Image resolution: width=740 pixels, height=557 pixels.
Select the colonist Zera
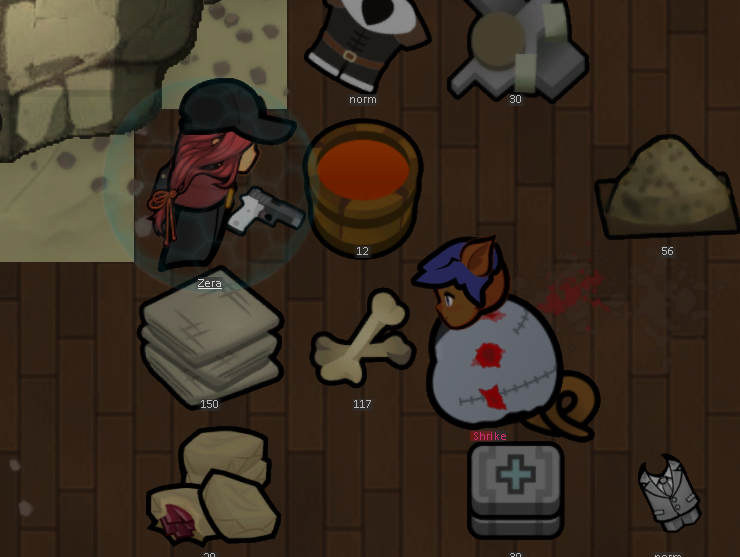coord(215,180)
